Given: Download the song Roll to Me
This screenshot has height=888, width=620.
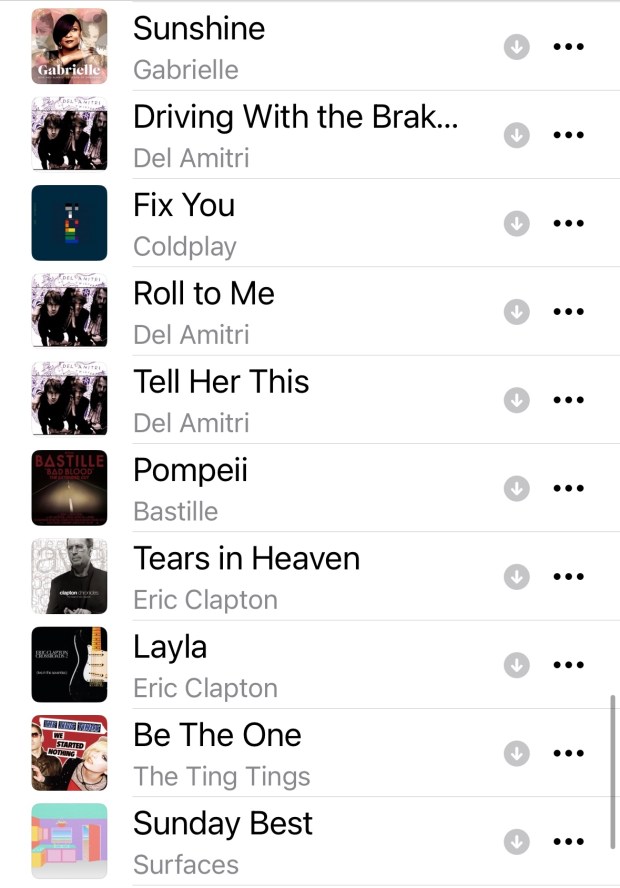Looking at the screenshot, I should point(516,311).
